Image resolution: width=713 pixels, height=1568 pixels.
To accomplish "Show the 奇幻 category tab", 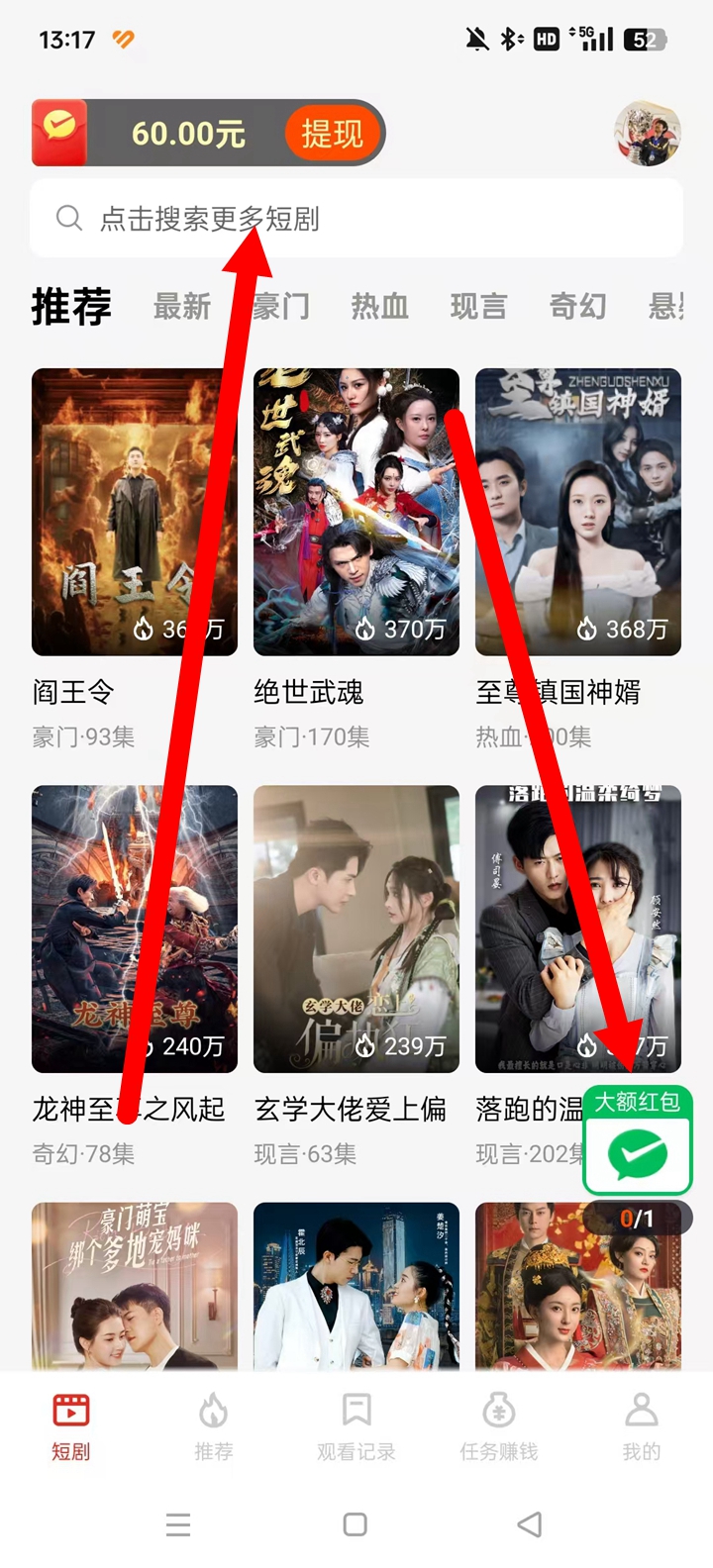I will click(578, 307).
